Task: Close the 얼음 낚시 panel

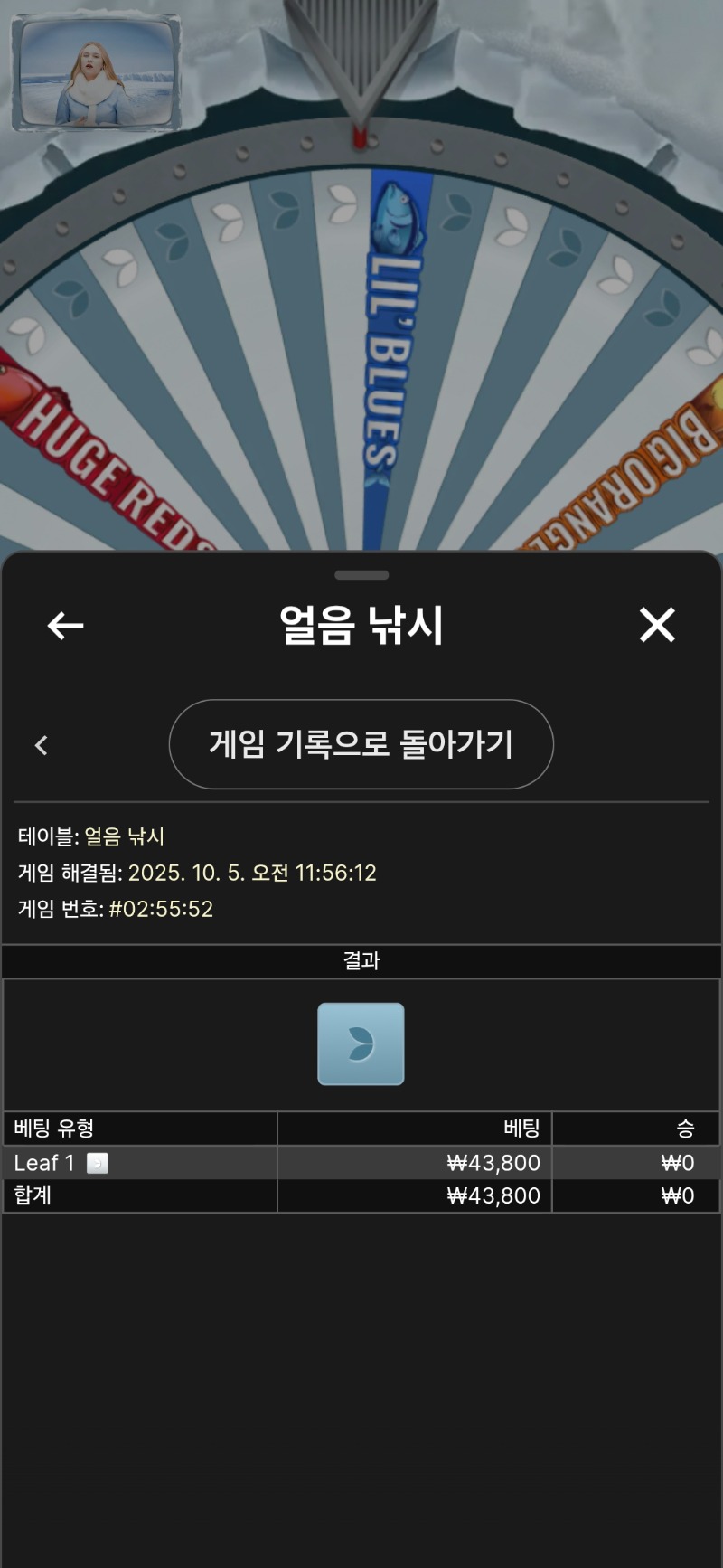Action: [x=657, y=625]
